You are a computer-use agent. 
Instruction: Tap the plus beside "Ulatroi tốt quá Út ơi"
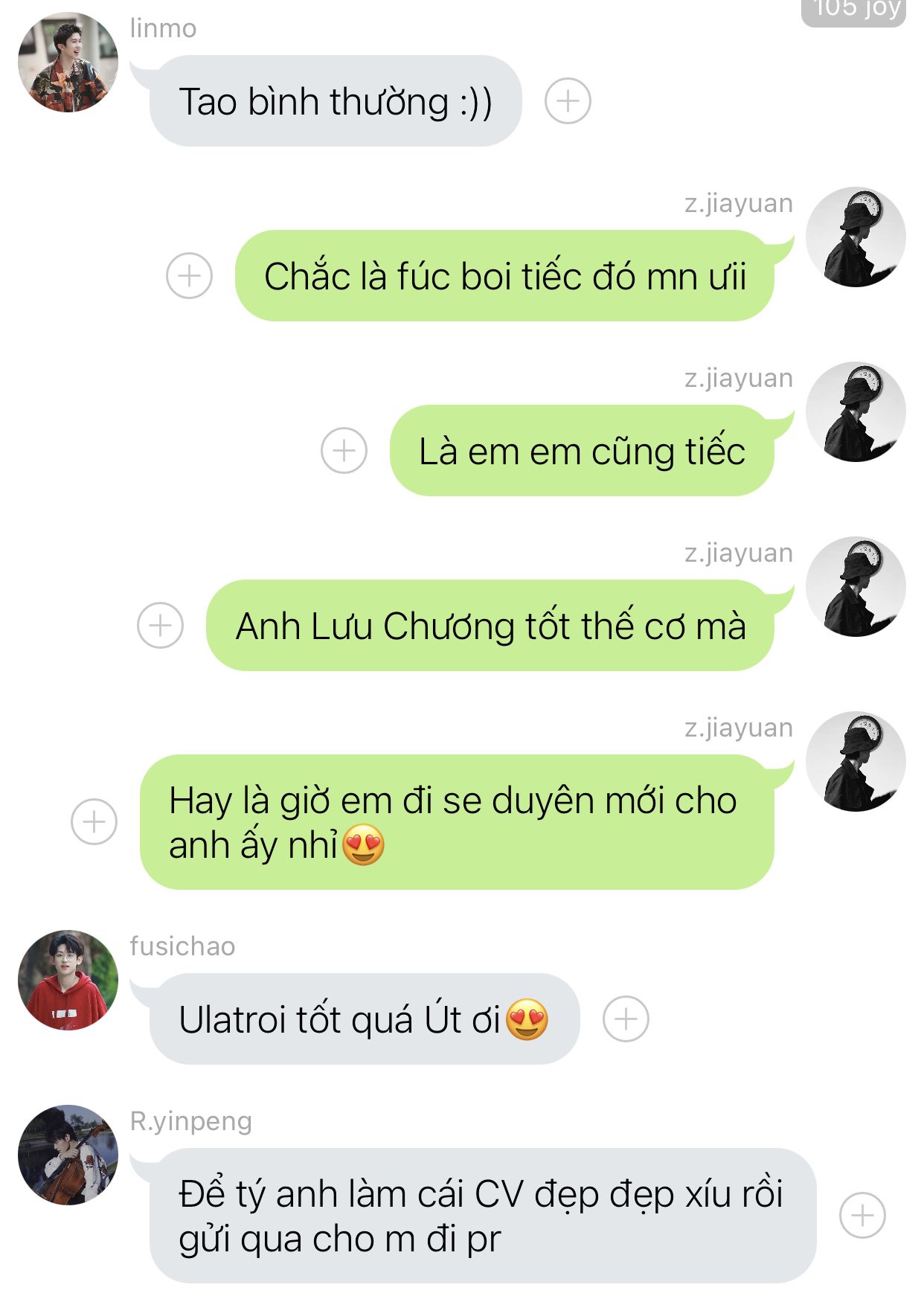[626, 1019]
